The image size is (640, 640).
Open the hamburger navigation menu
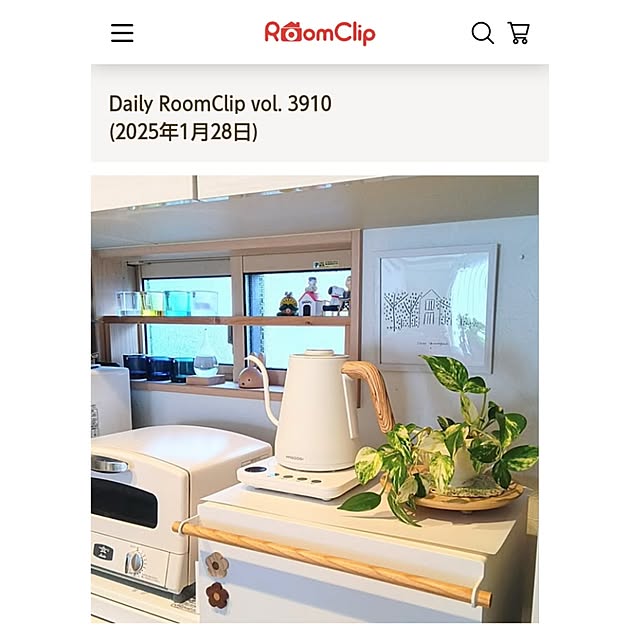(122, 33)
